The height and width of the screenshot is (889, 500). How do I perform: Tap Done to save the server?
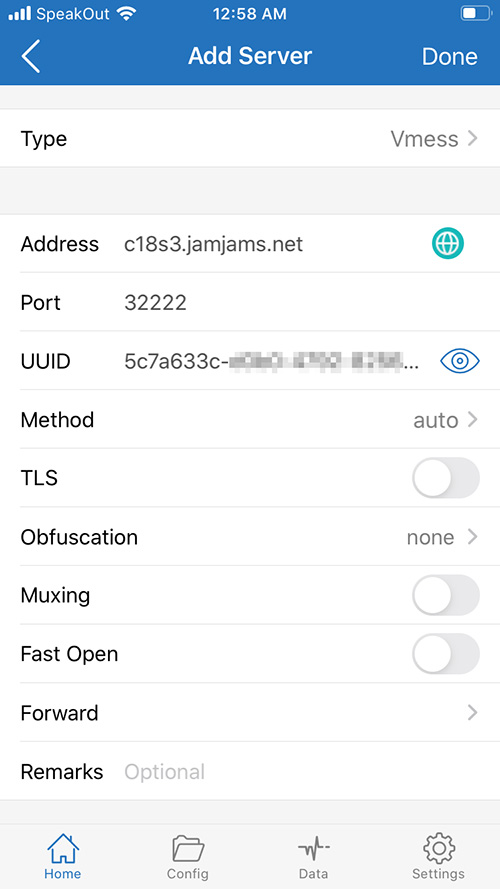[x=450, y=57]
